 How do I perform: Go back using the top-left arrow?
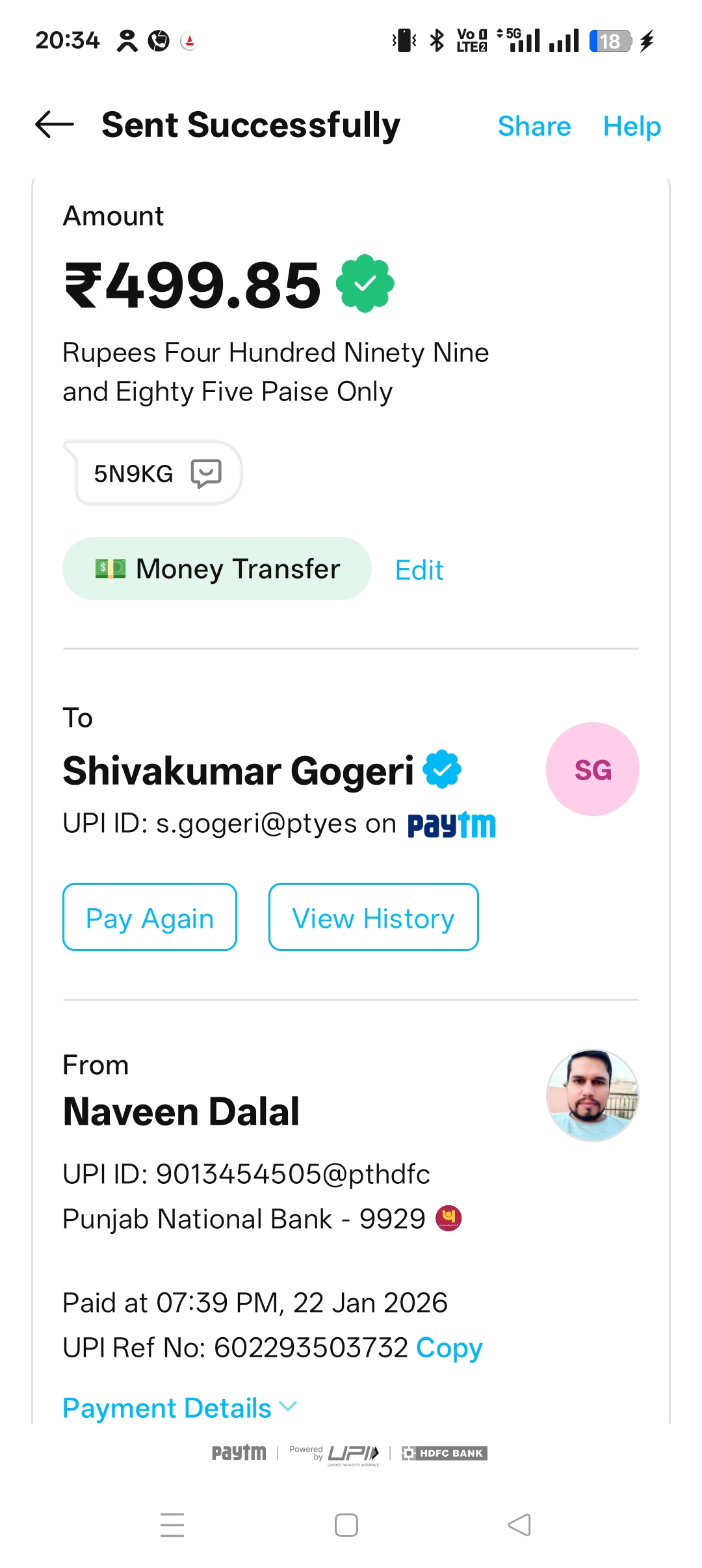(x=55, y=125)
